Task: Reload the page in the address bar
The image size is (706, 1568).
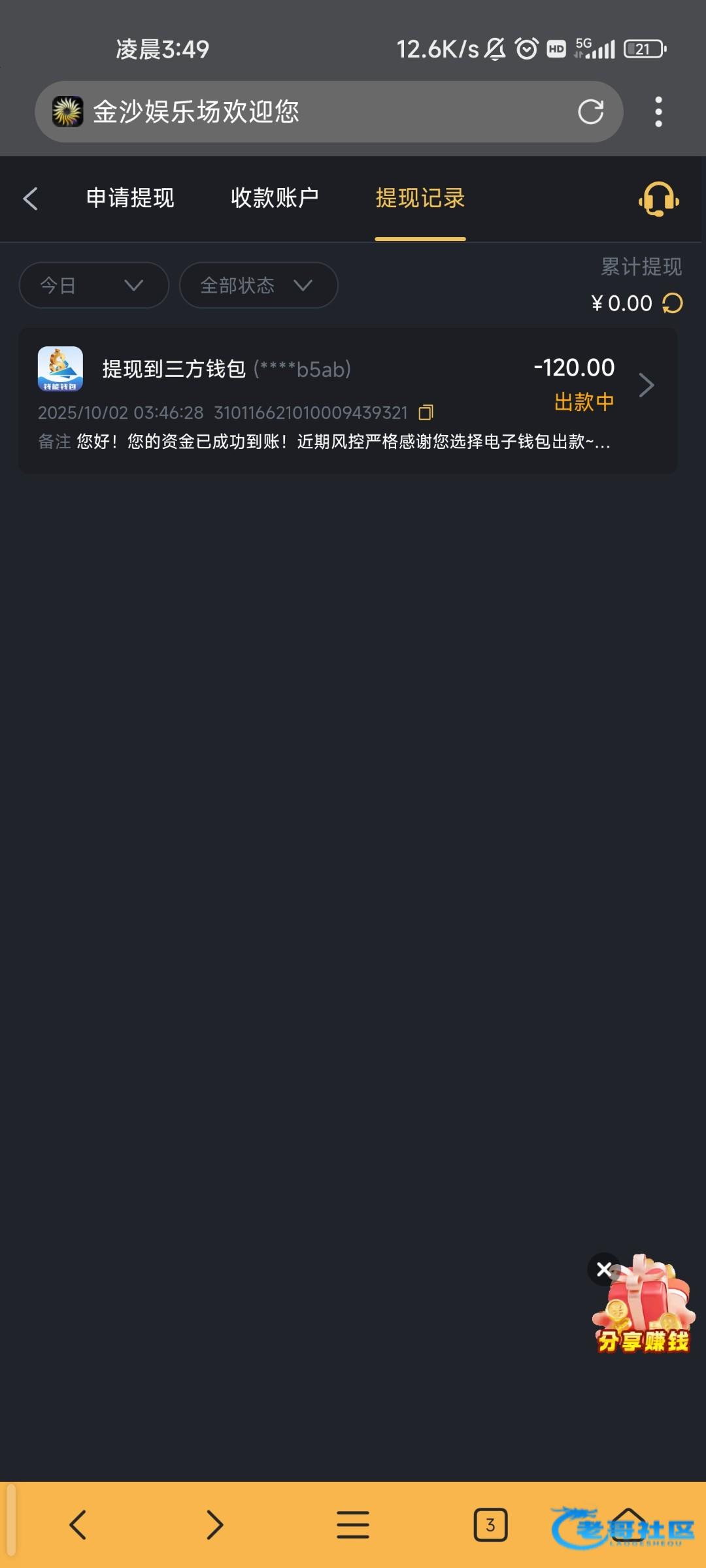Action: point(590,112)
